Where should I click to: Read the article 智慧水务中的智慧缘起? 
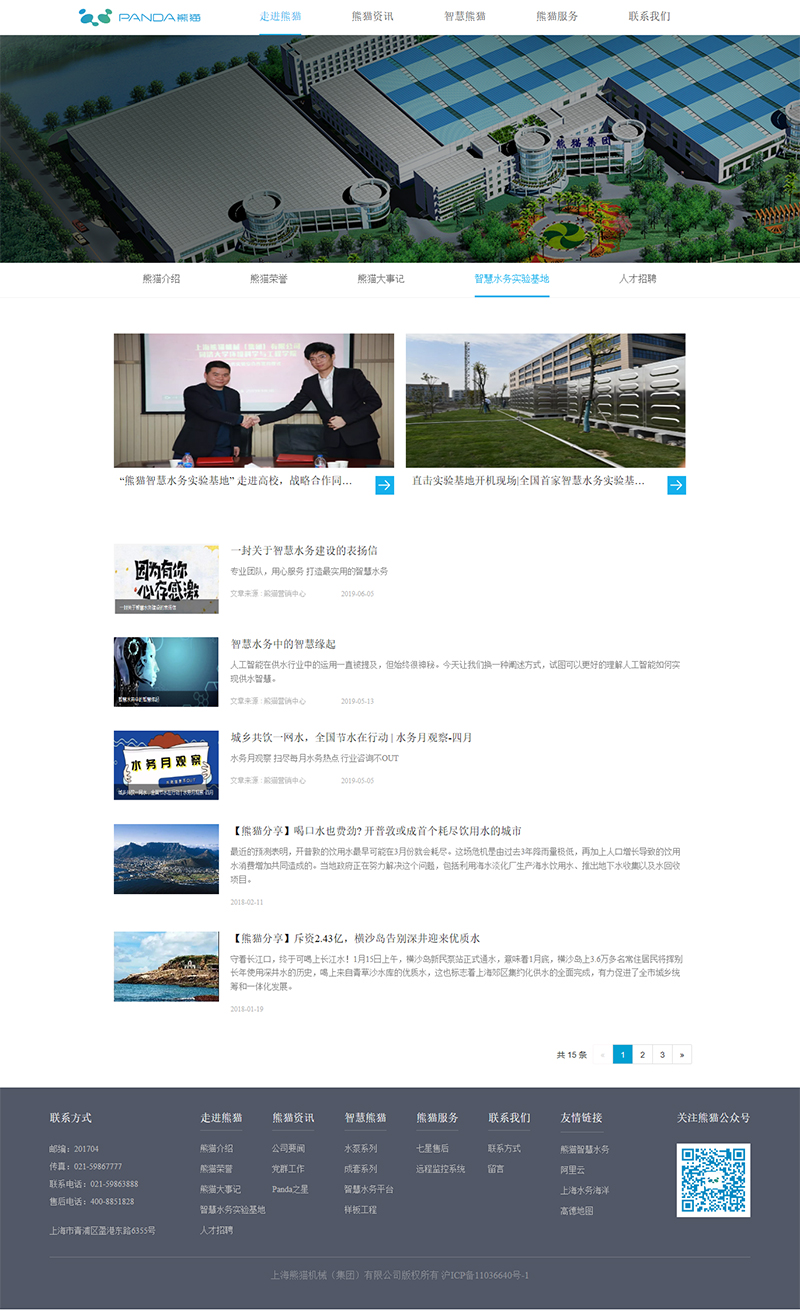tap(283, 644)
